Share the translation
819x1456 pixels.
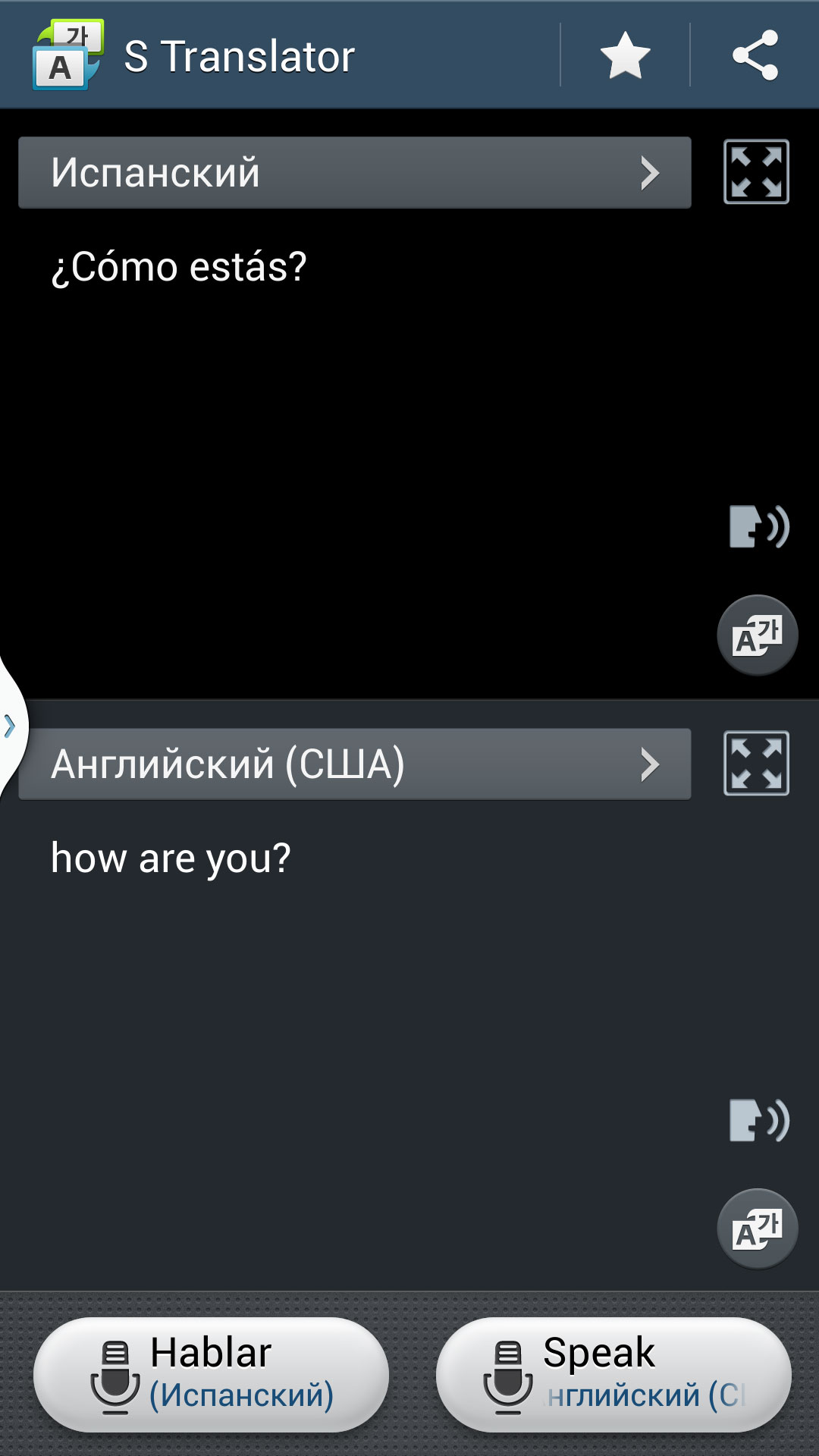tap(755, 55)
